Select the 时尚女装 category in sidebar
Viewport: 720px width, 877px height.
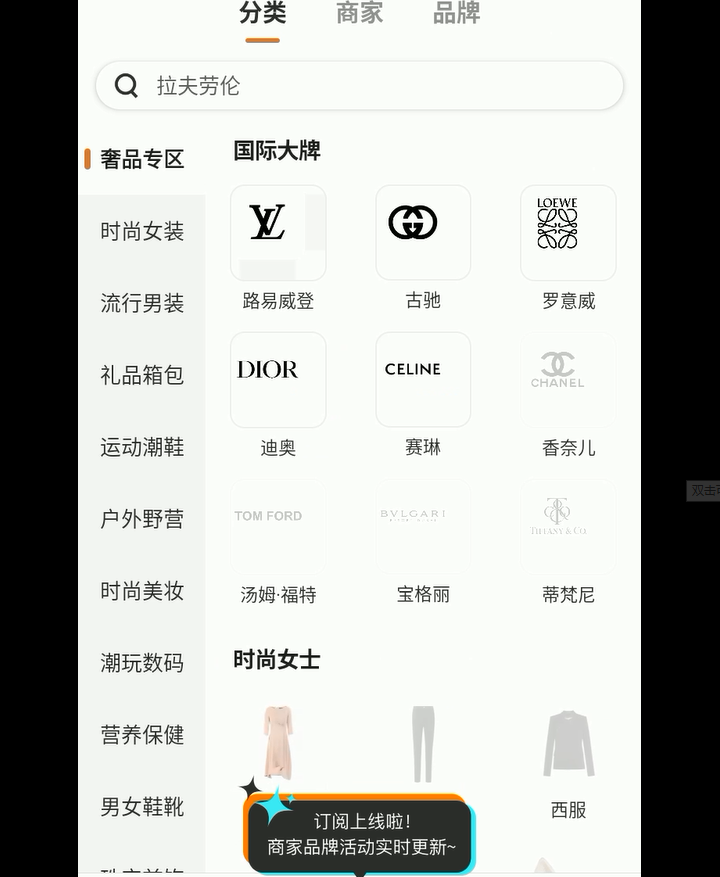point(141,231)
